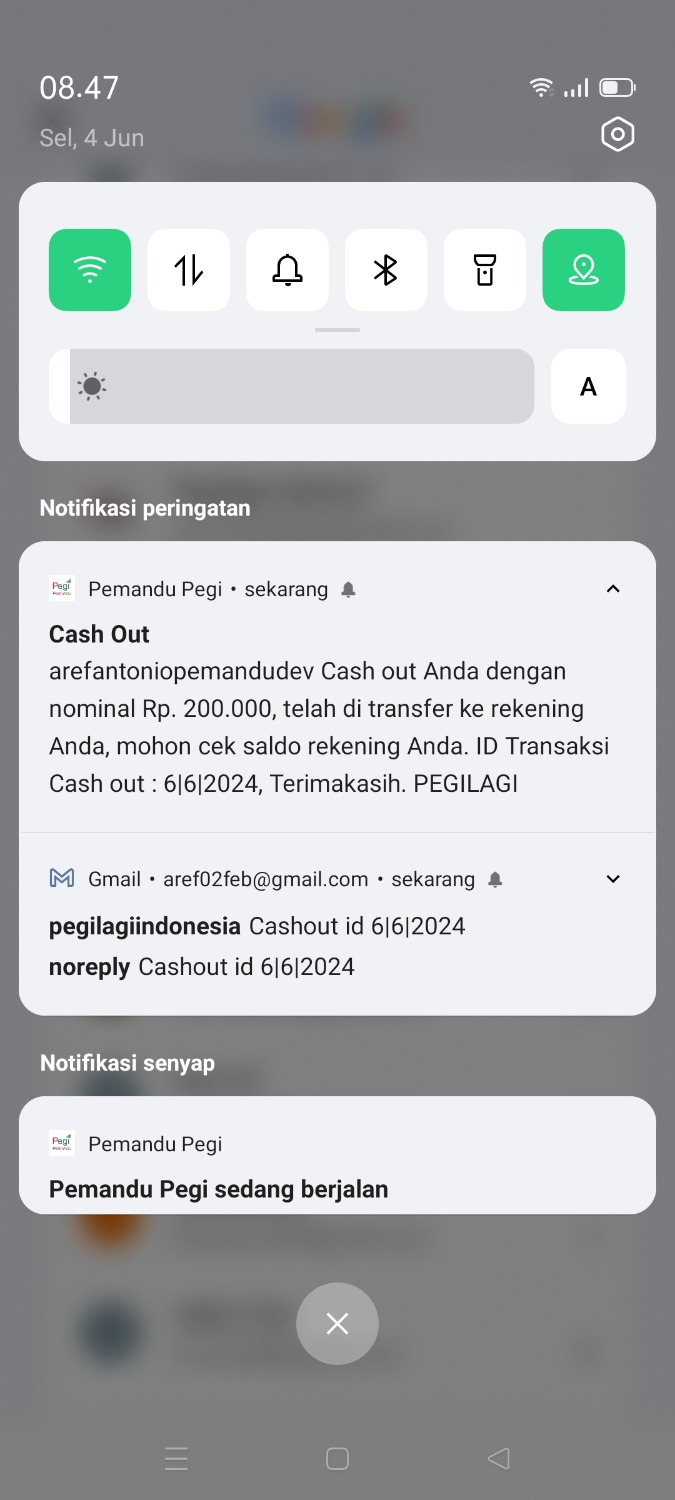675x1500 pixels.
Task: Turn on Bluetooth
Action: [386, 270]
